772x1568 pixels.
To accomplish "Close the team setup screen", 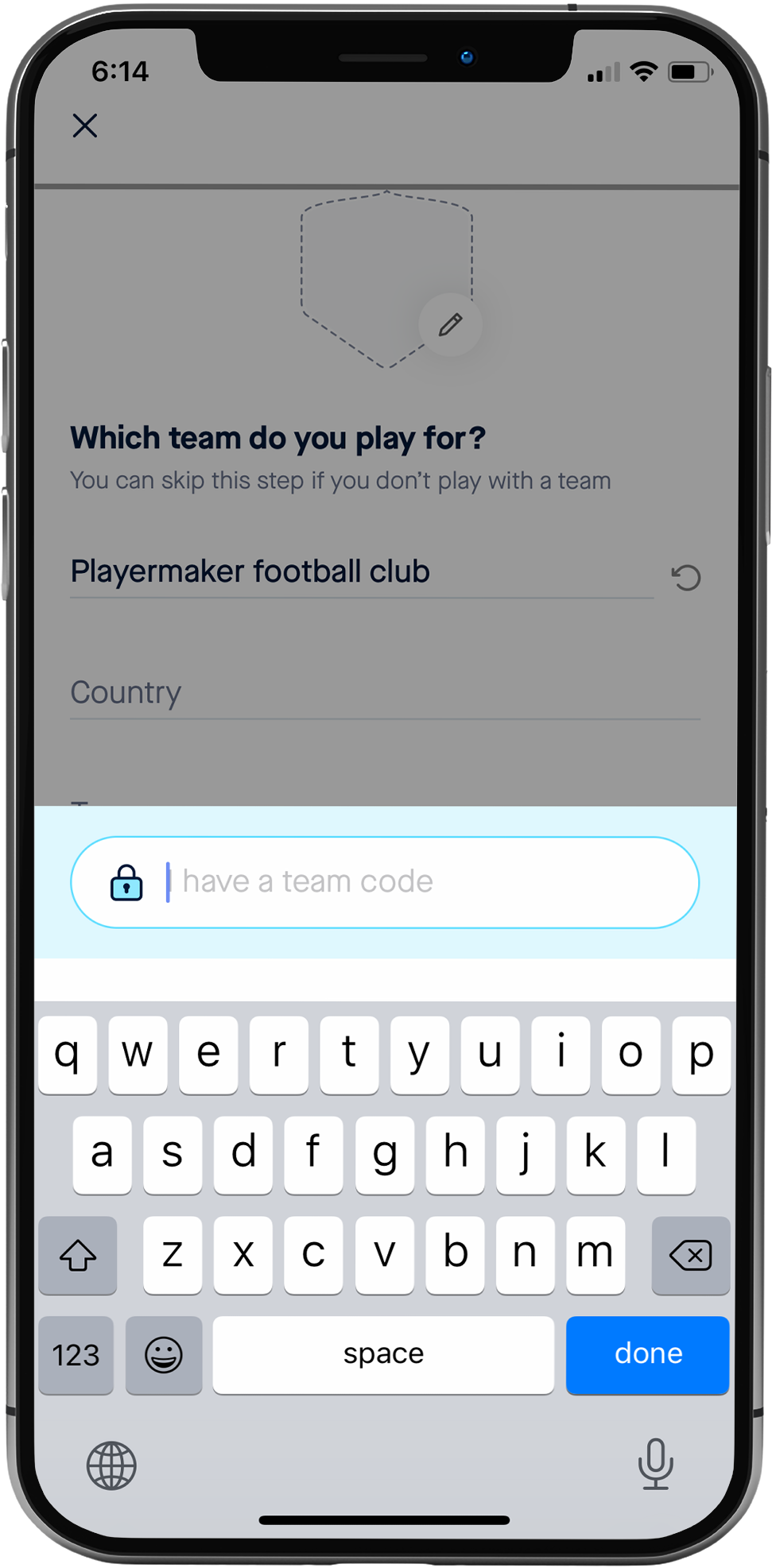I will 85,126.
